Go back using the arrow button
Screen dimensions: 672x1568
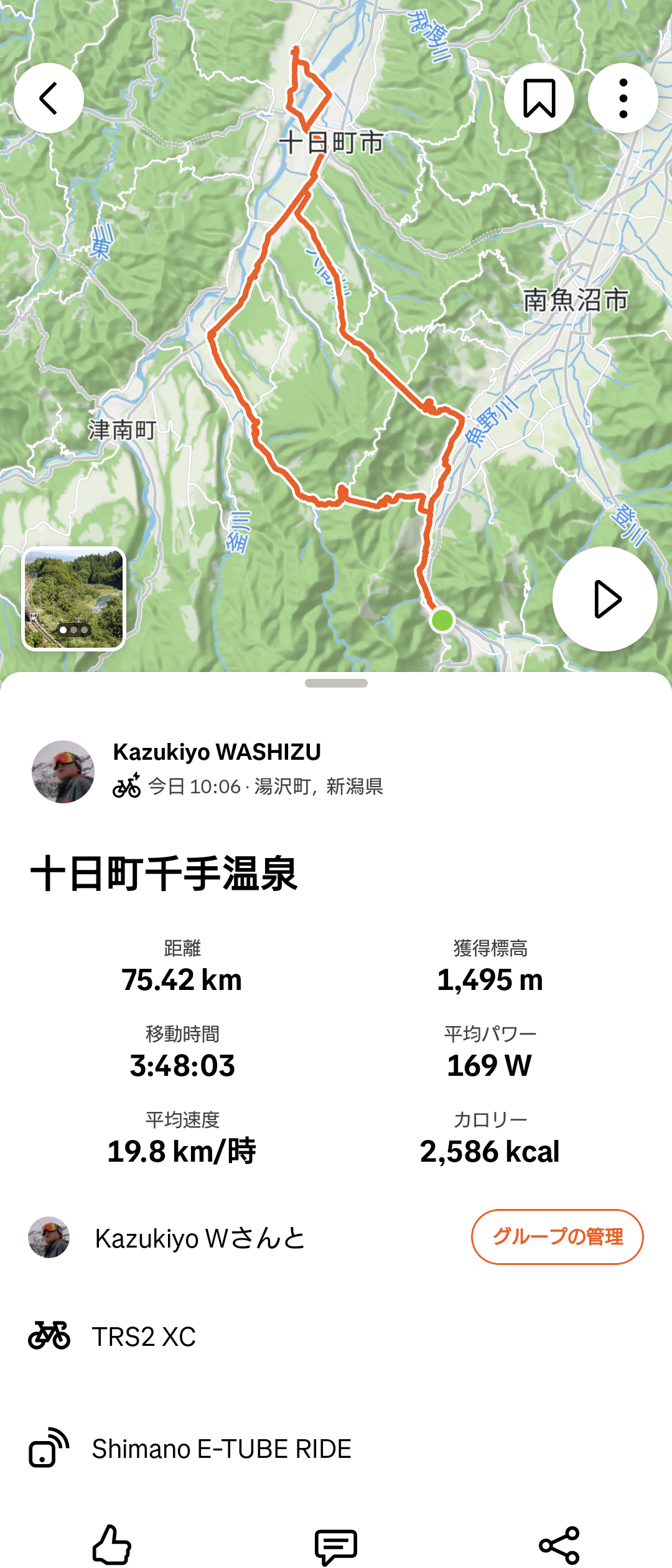click(49, 98)
